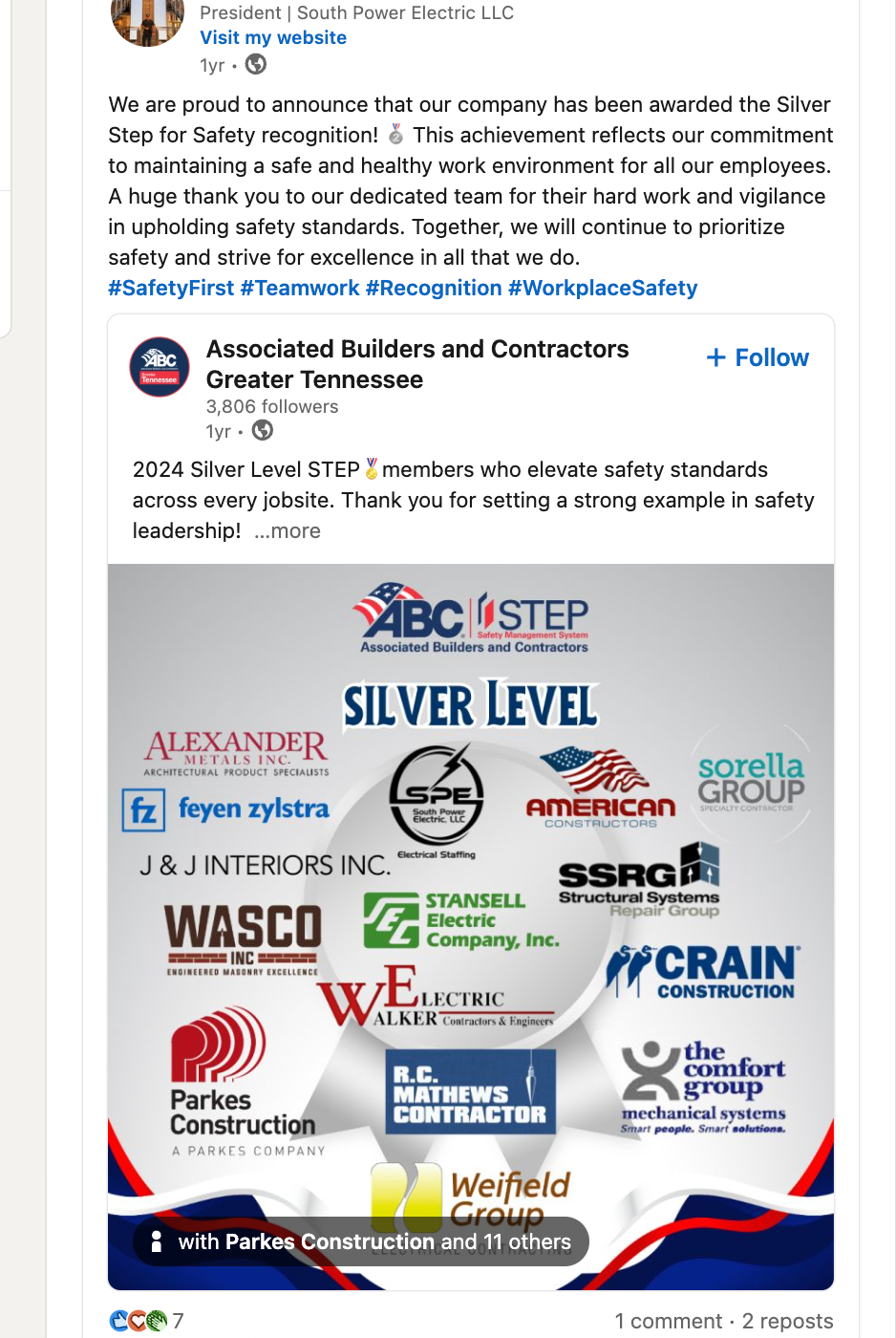Image resolution: width=896 pixels, height=1338 pixels.
Task: Open the #SafetyFirst hashtag
Action: [171, 289]
